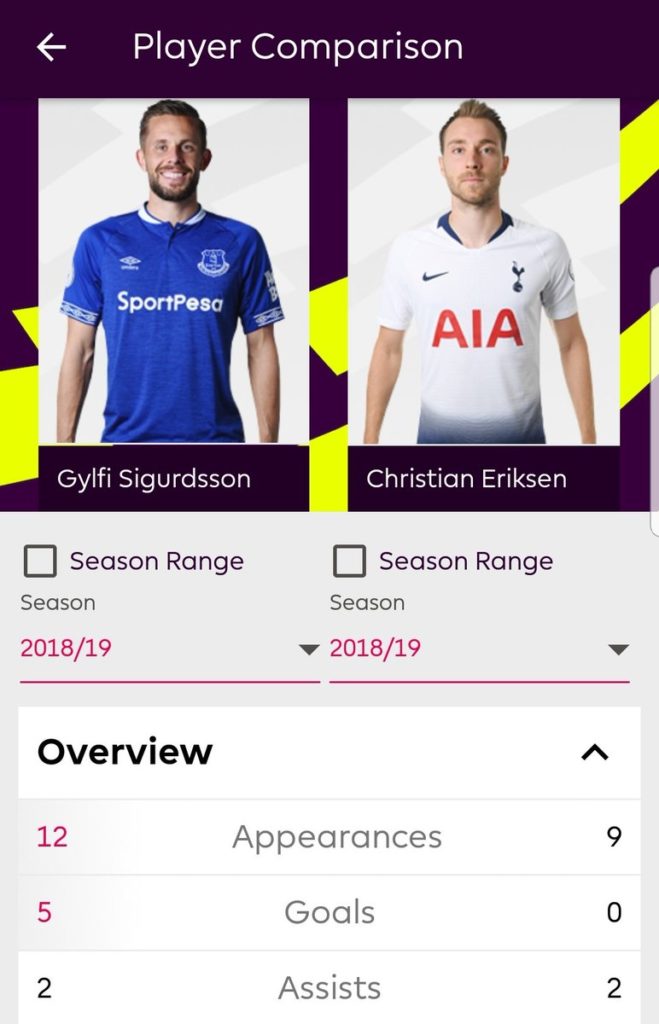Screen dimensions: 659x1024
Task: Collapse the Overview section
Action: point(595,752)
